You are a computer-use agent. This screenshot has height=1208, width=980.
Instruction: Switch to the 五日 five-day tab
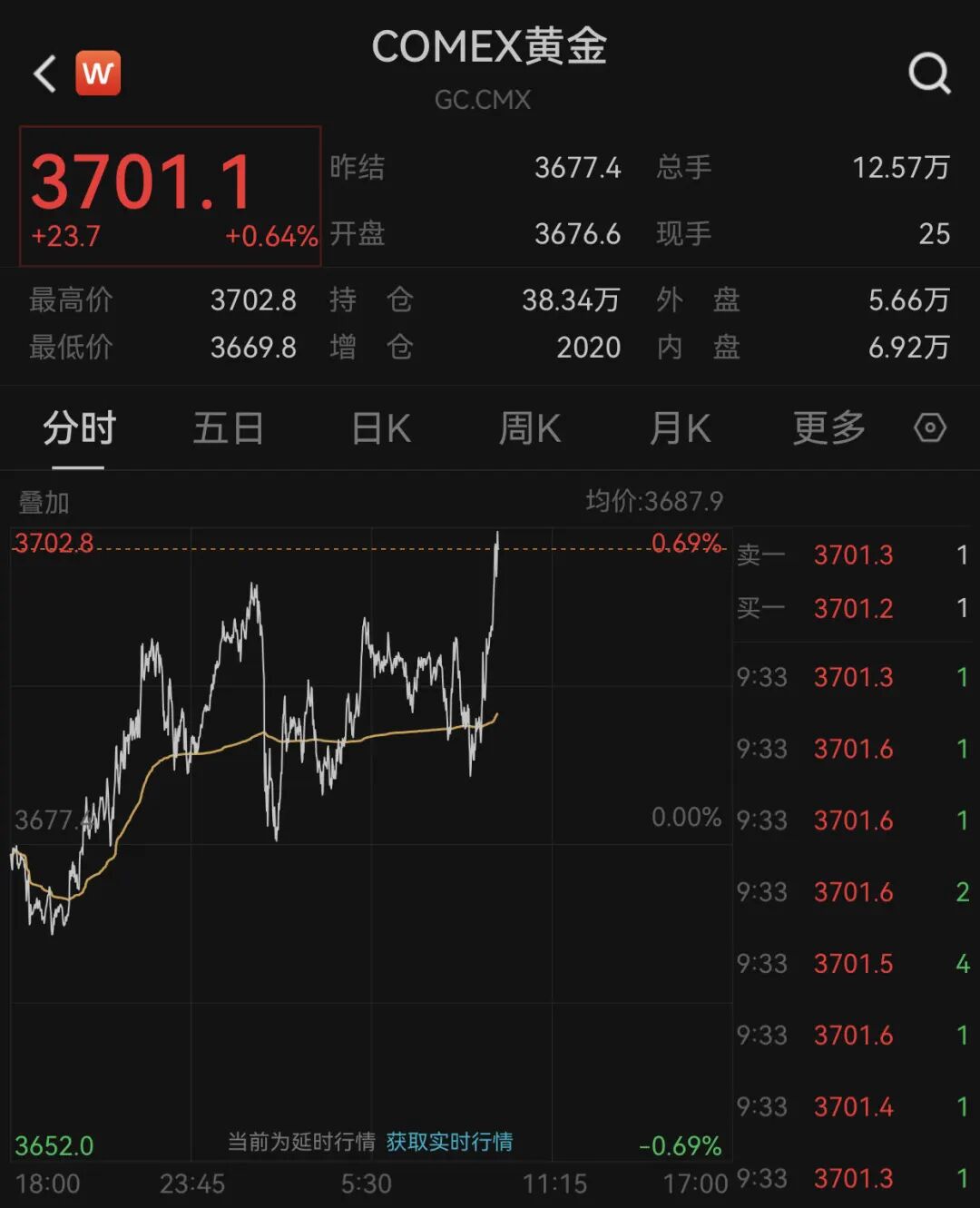(228, 428)
